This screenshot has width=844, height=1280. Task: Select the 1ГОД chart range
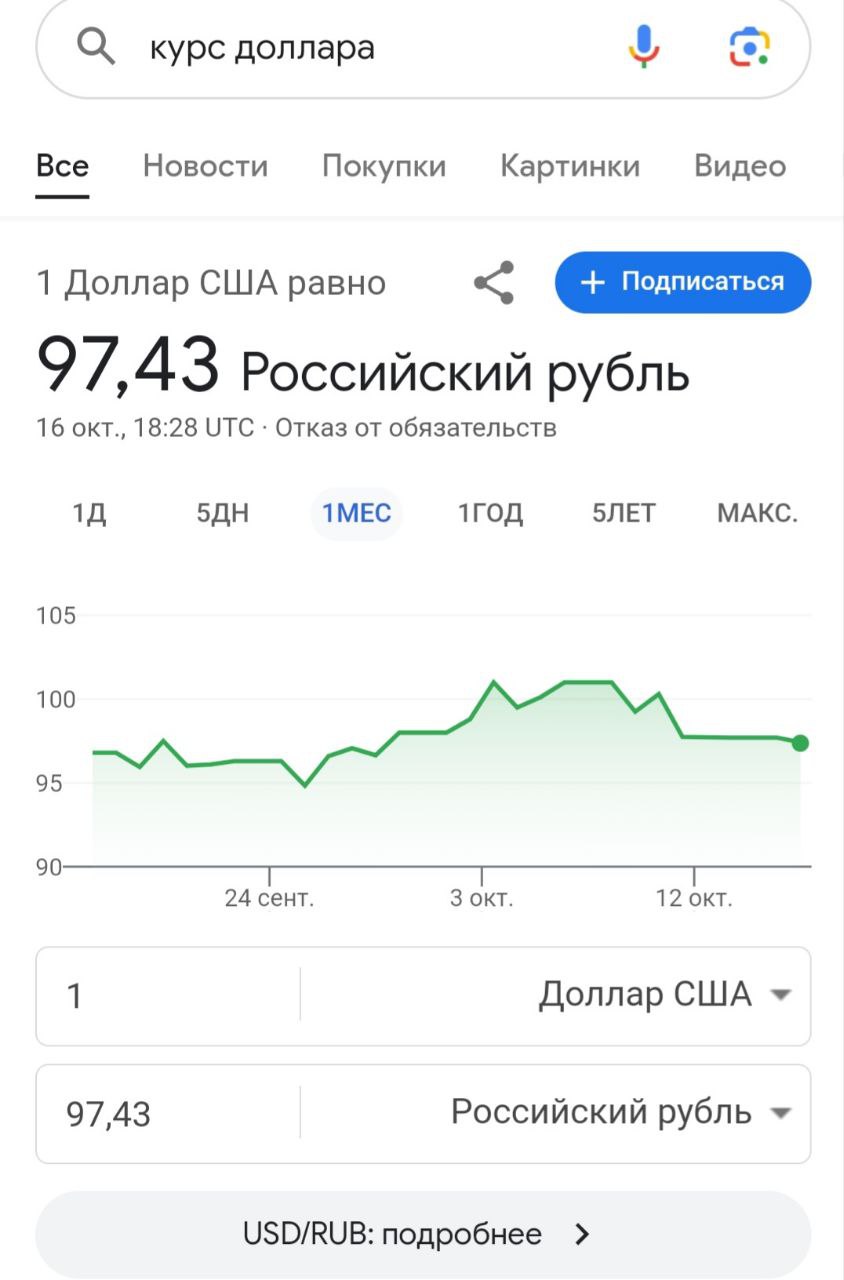(490, 514)
